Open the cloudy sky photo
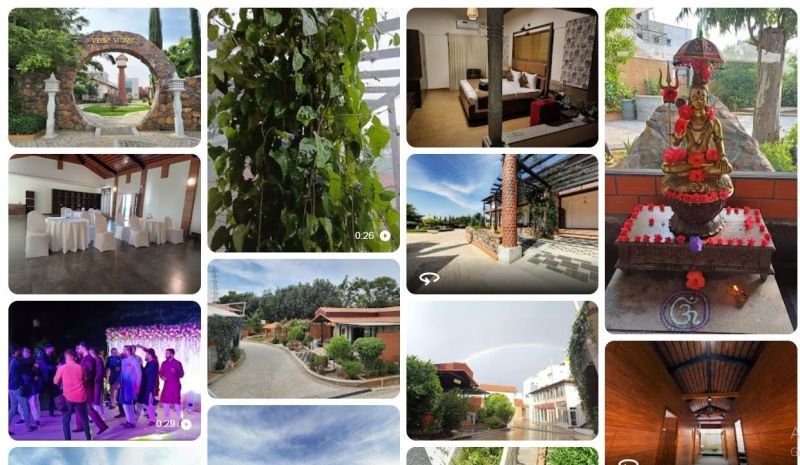 pos(303,435)
